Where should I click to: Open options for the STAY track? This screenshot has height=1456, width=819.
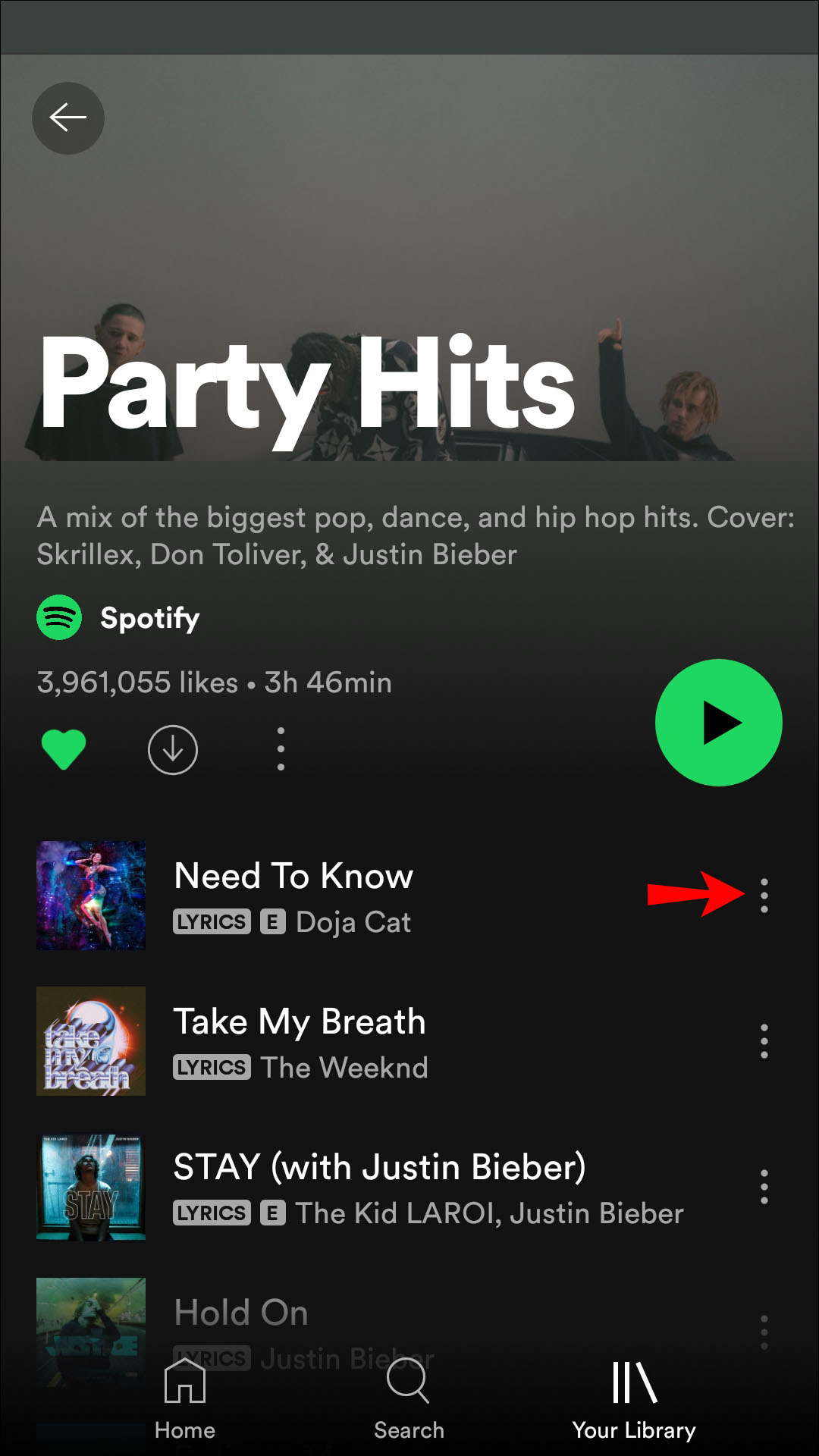point(764,1187)
